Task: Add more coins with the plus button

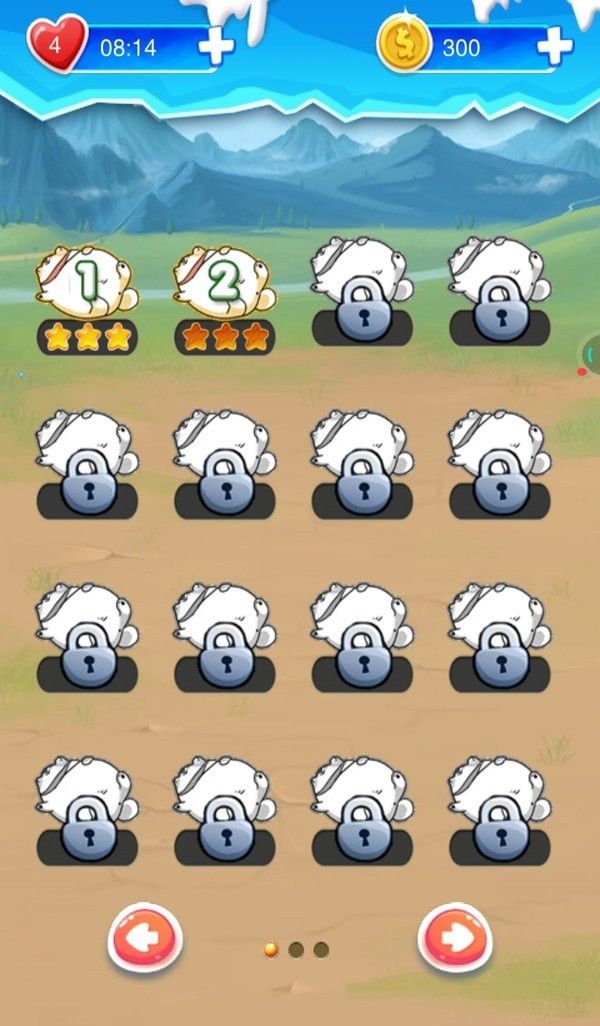Action: pos(555,46)
